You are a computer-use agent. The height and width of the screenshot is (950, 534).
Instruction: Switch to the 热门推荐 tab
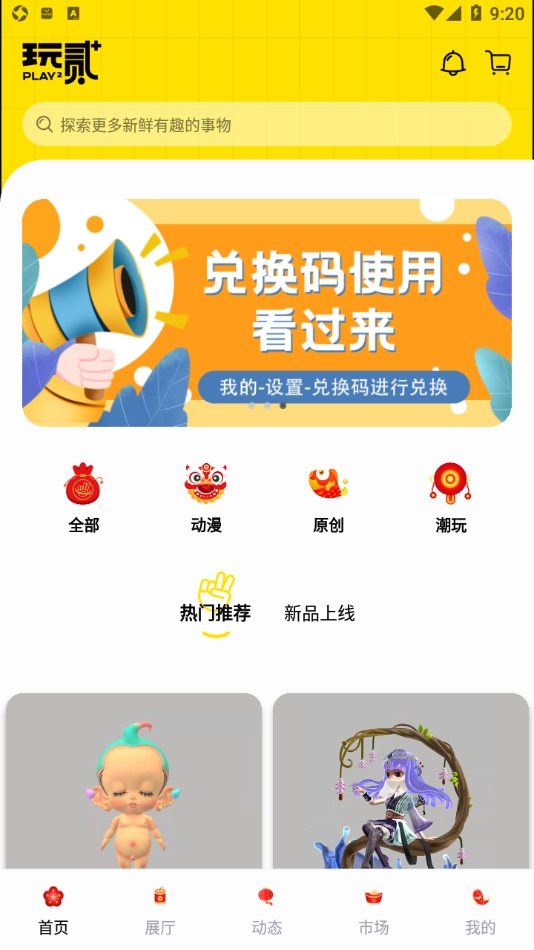(x=215, y=613)
